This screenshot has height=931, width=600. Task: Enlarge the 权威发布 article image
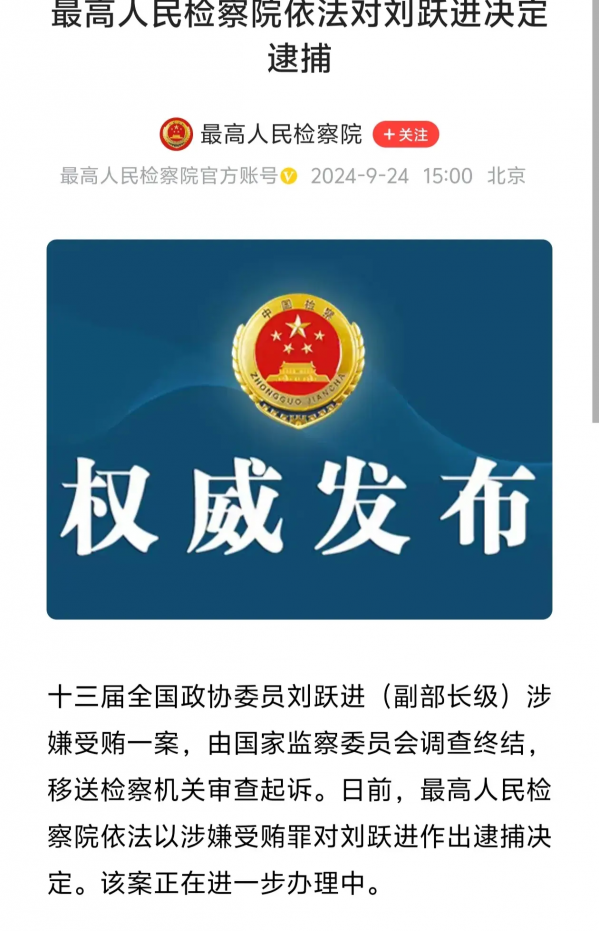point(299,429)
